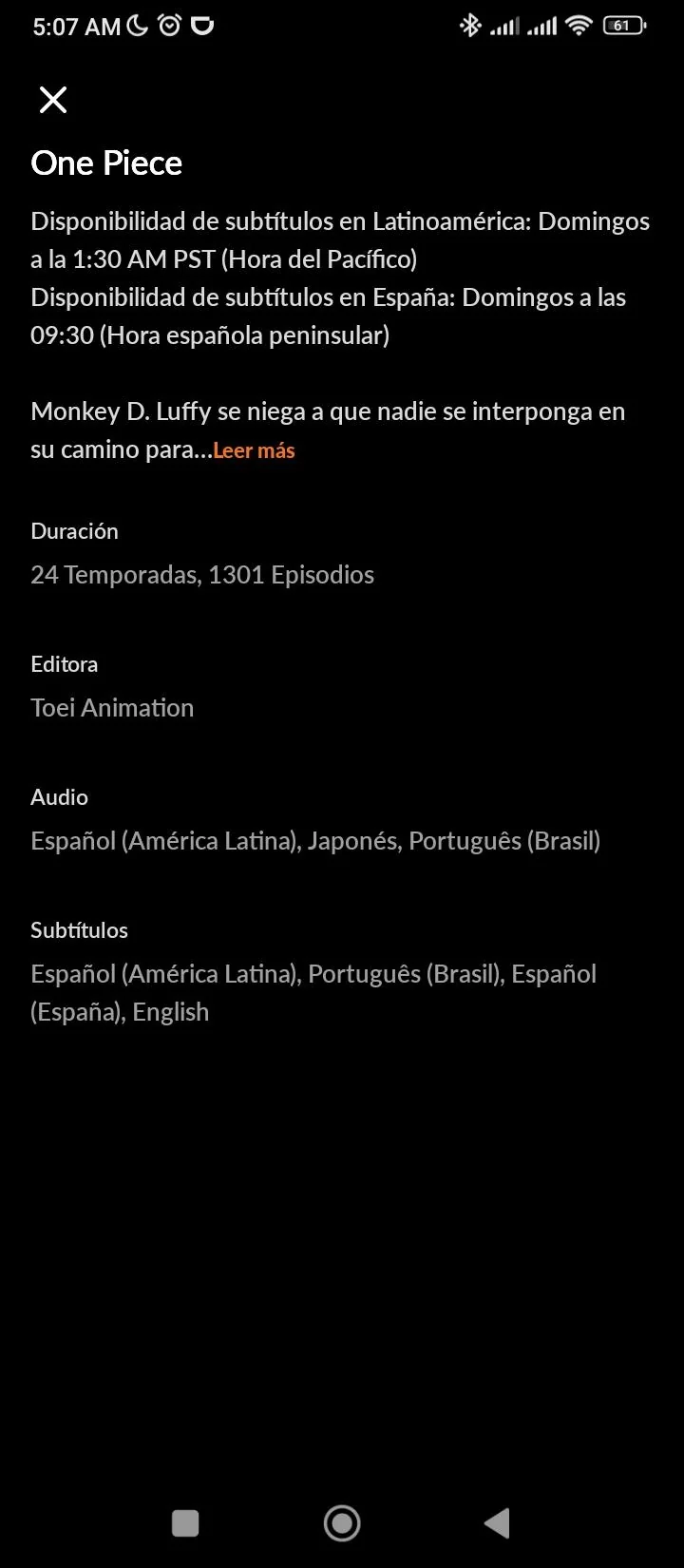
Task: Dismiss the One Piece details with X
Action: tap(53, 100)
